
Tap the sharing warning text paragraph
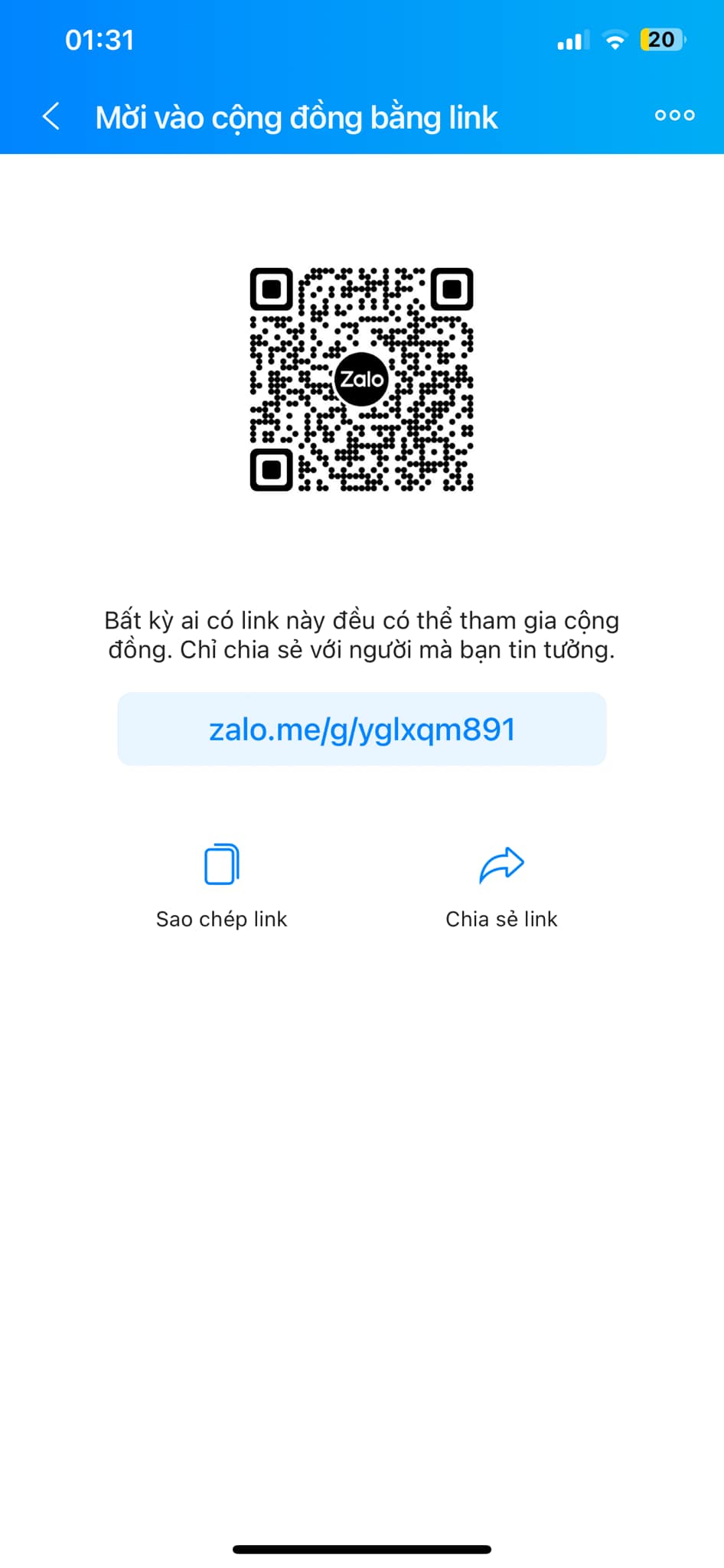pos(362,635)
